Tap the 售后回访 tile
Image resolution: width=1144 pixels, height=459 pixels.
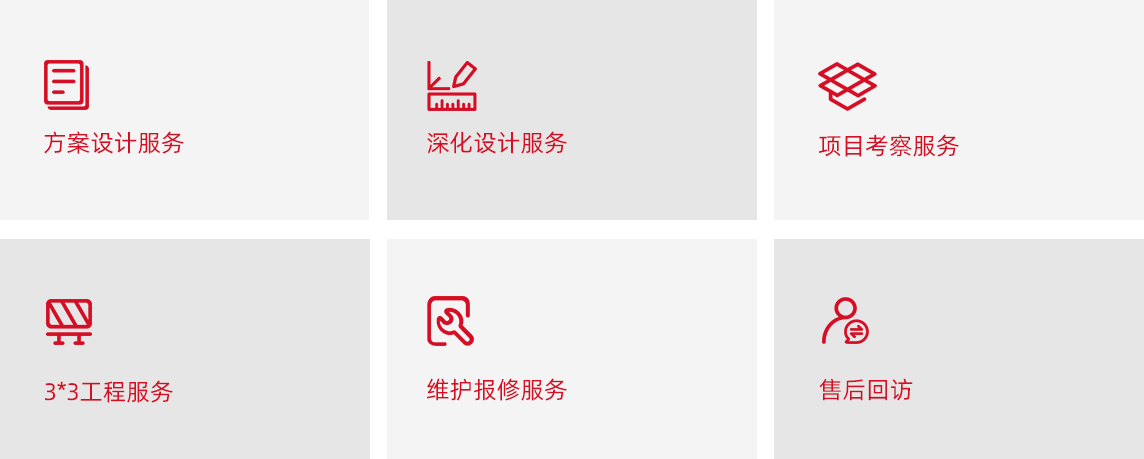point(958,348)
